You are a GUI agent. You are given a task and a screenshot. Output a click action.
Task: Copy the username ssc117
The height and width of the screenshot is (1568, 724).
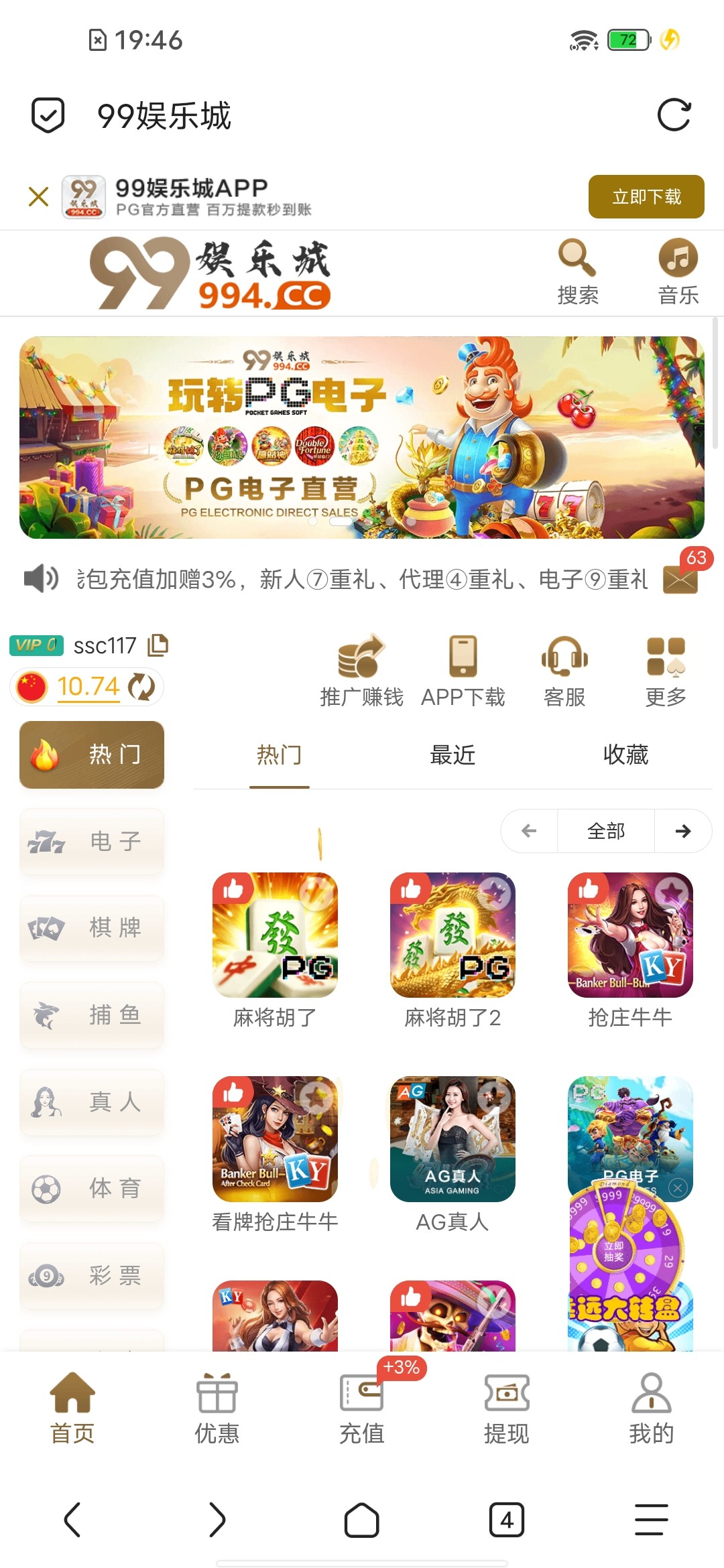click(x=158, y=645)
